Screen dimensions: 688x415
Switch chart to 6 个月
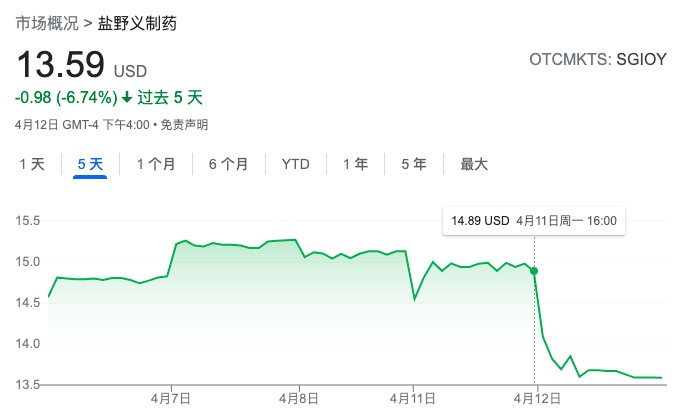[x=228, y=164]
